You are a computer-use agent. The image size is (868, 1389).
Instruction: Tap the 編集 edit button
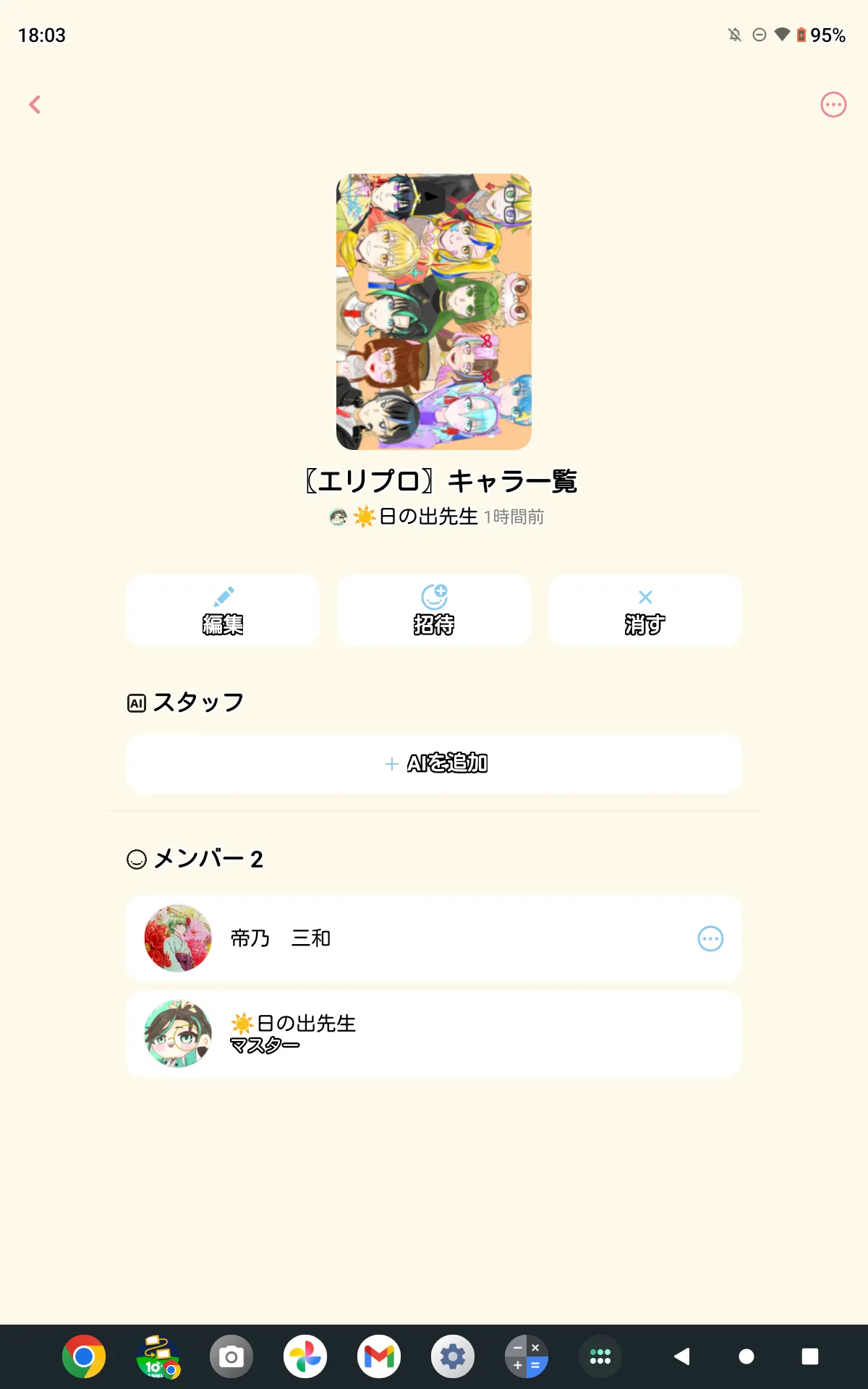coord(223,611)
